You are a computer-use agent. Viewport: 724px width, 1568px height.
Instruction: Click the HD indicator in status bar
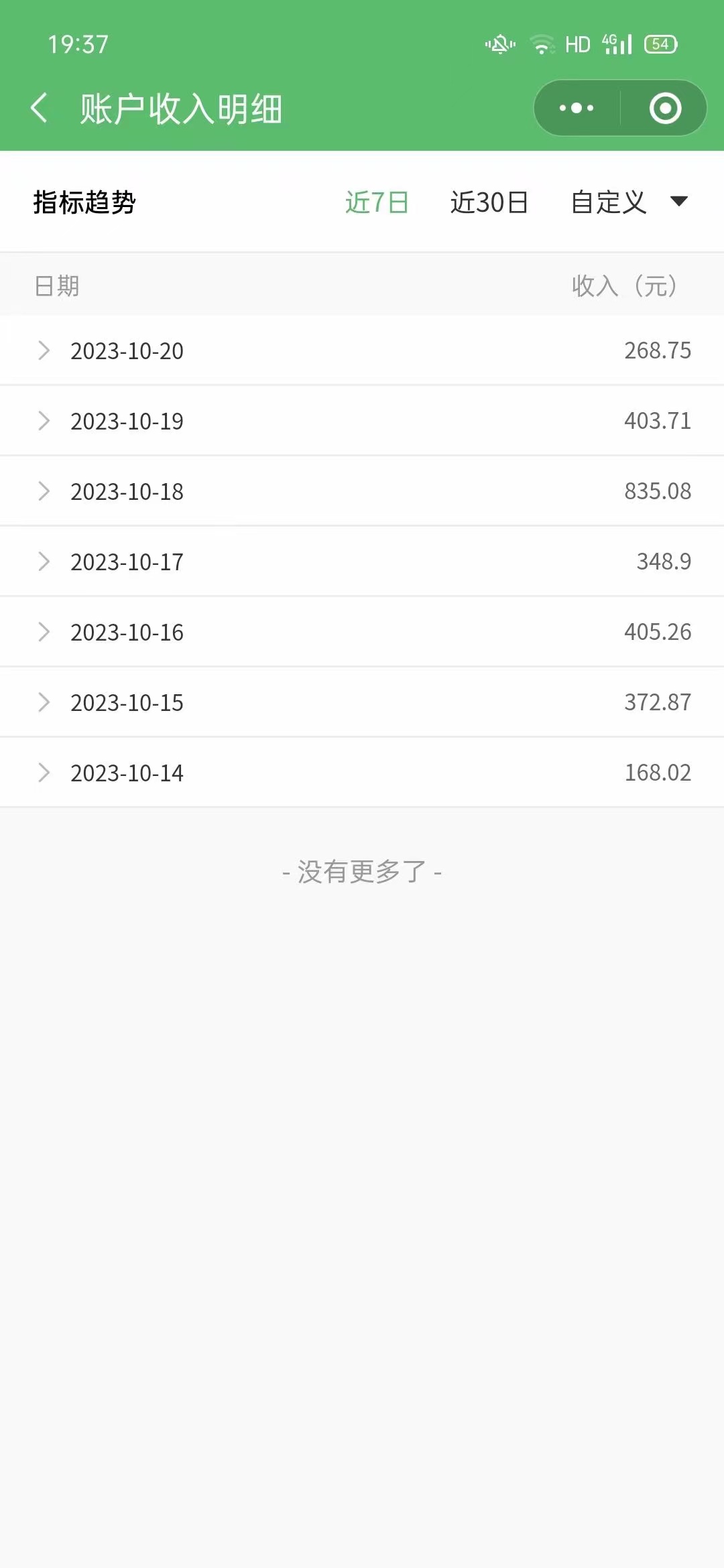578,44
